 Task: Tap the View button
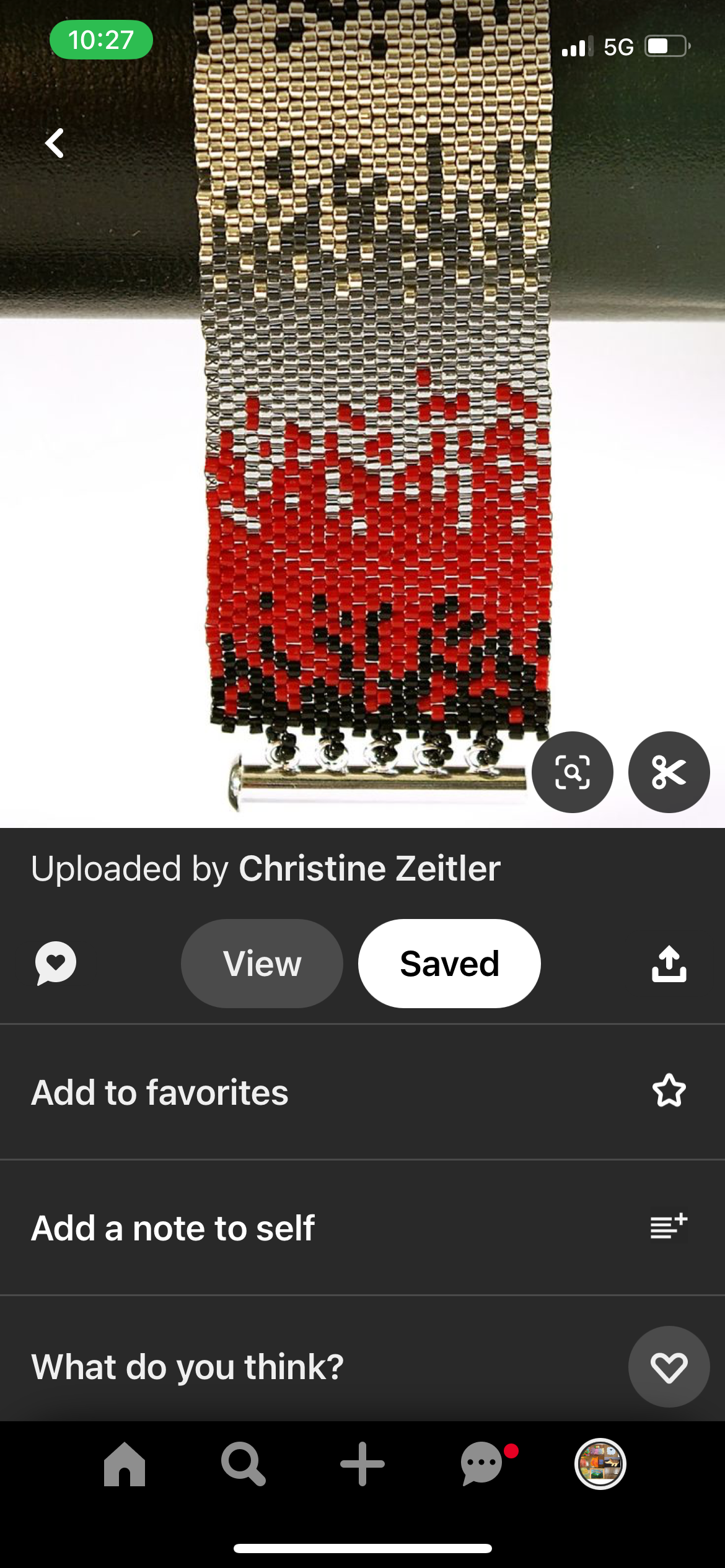pos(262,964)
